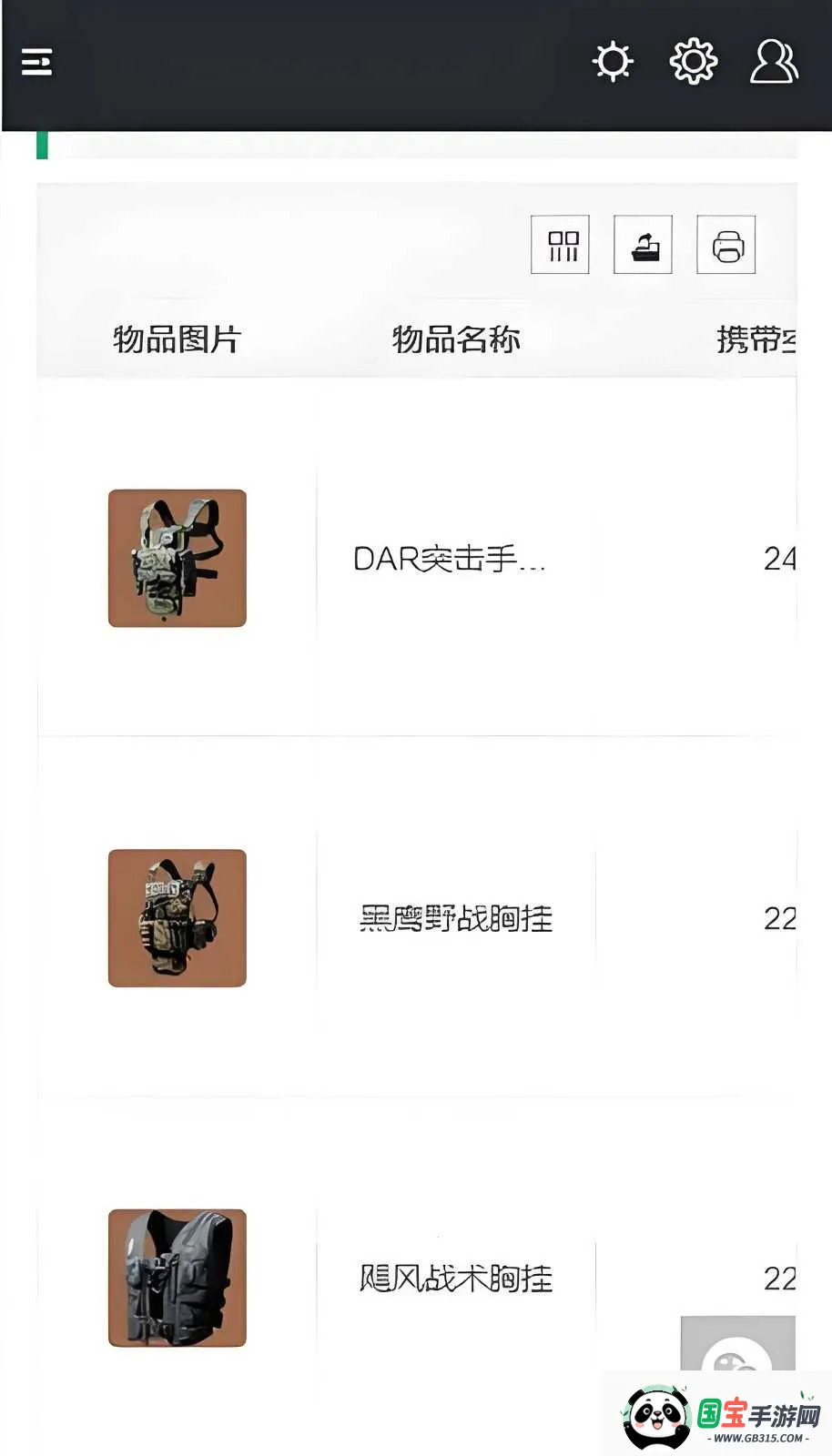Image resolution: width=832 pixels, height=1456 pixels.
Task: Click the 黑鹰野战胸挂 vest thumbnail
Action: coord(177,917)
